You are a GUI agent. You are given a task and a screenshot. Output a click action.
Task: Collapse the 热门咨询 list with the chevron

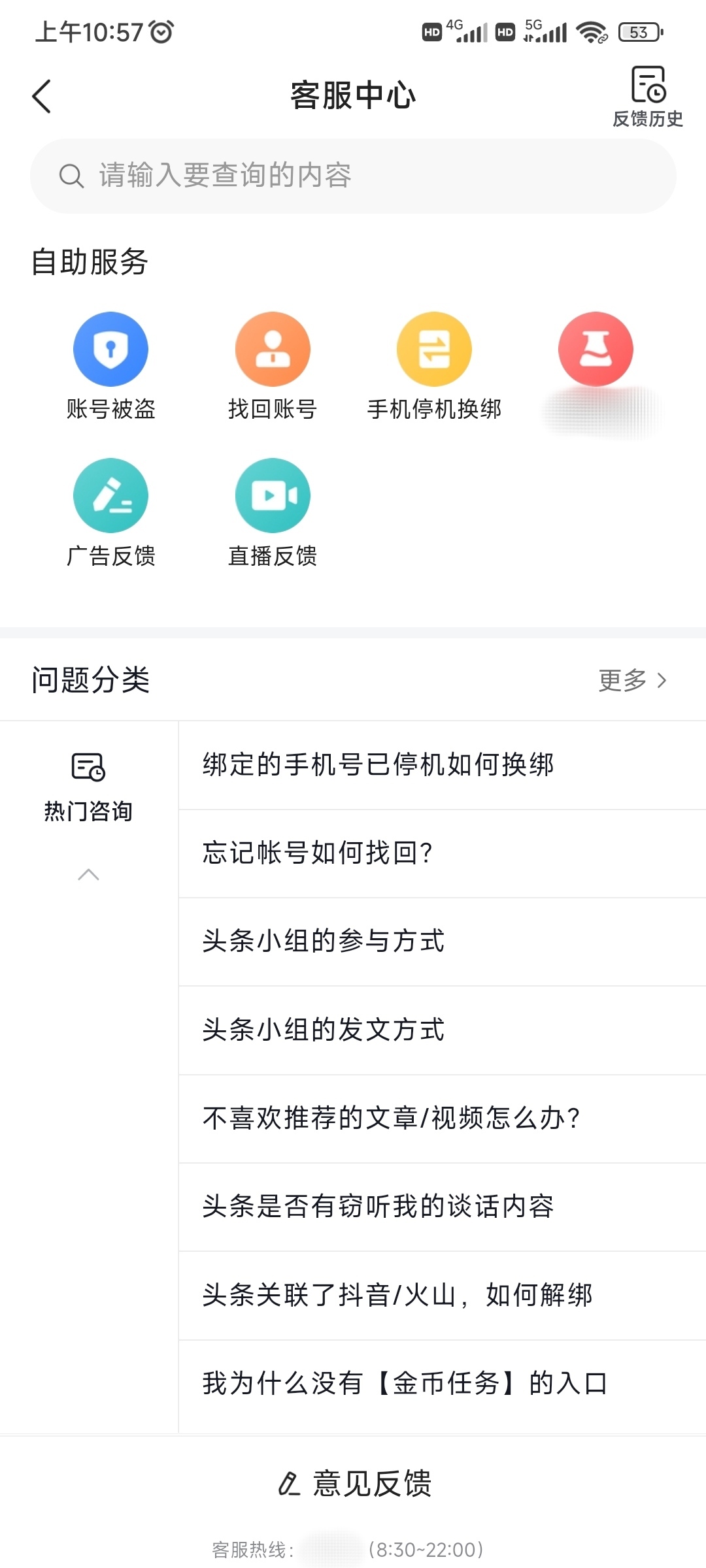click(x=89, y=874)
